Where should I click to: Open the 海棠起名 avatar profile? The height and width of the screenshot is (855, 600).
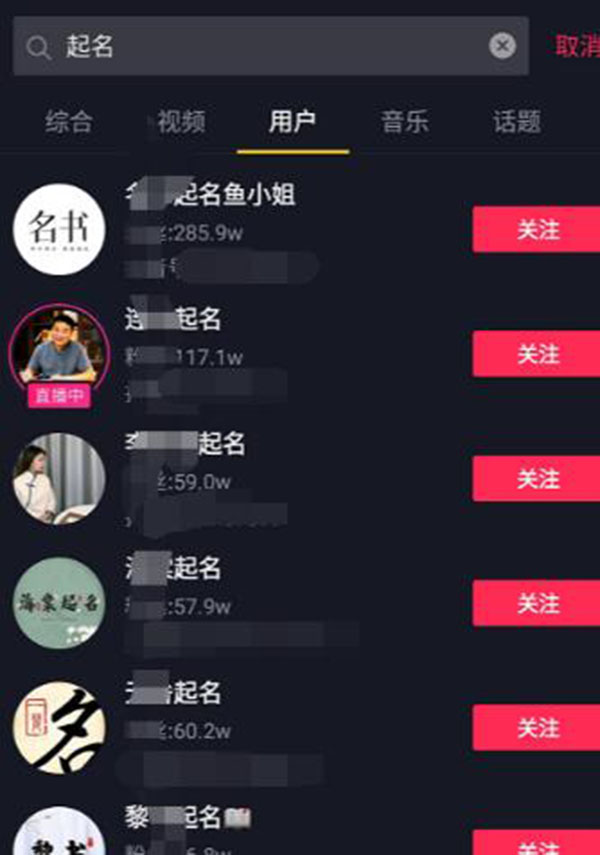tap(59, 603)
